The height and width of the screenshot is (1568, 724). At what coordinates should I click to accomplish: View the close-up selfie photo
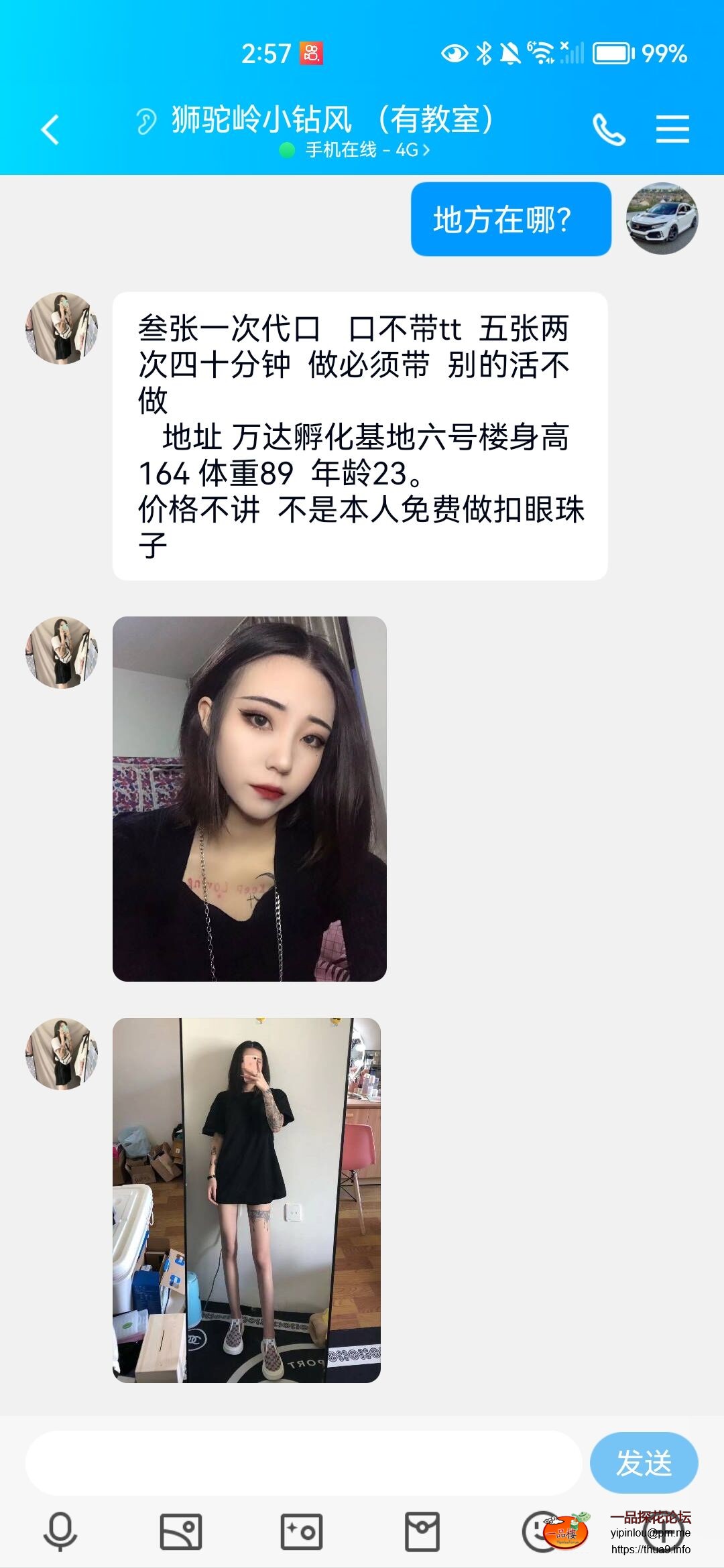(x=251, y=797)
